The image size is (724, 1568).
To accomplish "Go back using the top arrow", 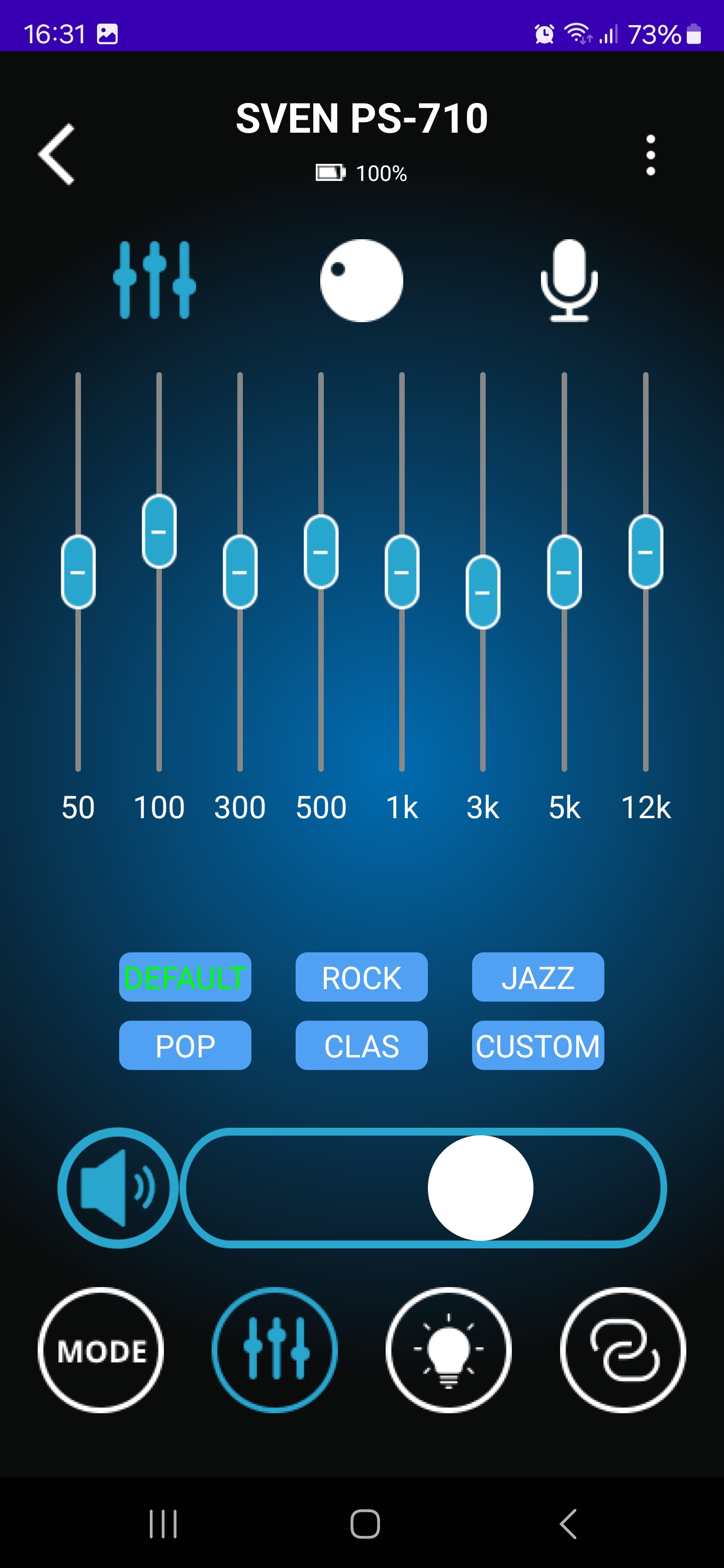I will tap(57, 154).
